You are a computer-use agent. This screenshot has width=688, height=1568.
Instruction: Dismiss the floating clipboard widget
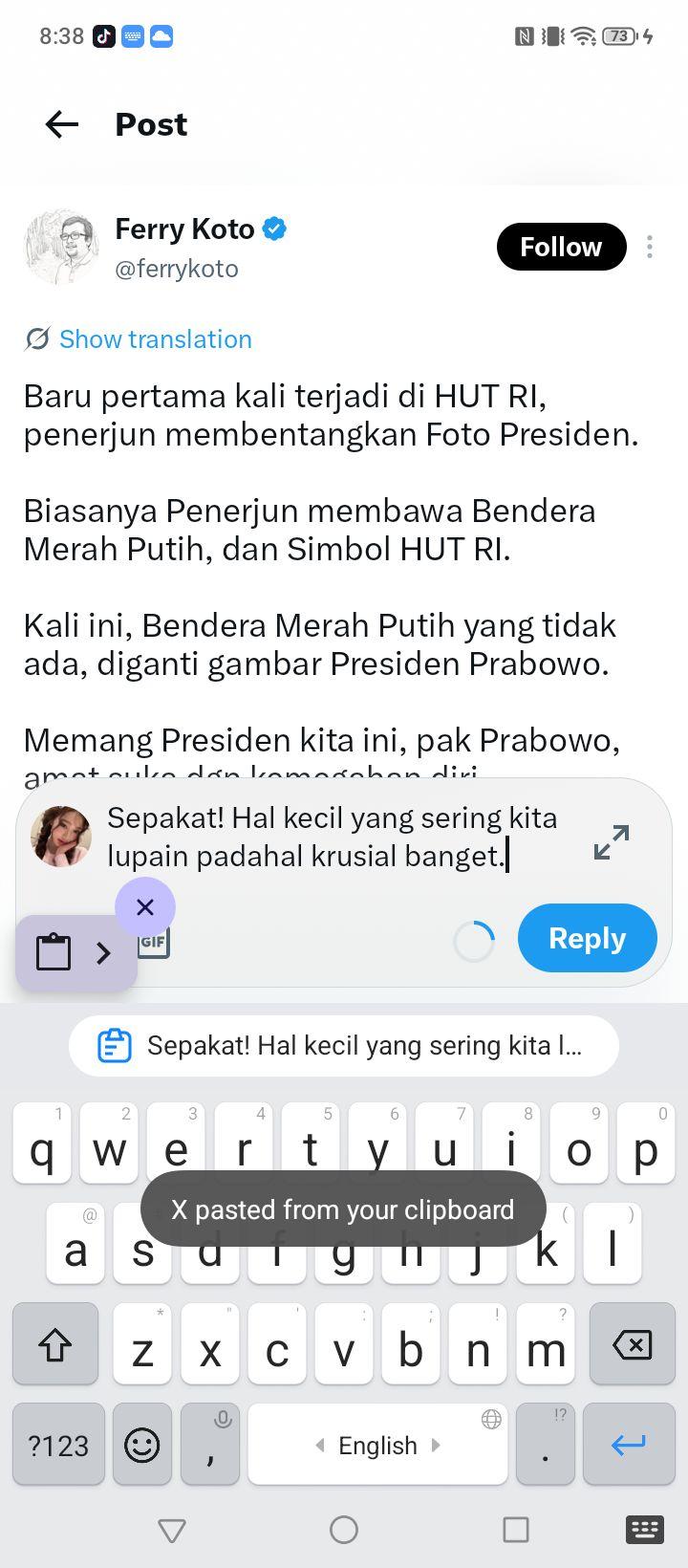[145, 907]
